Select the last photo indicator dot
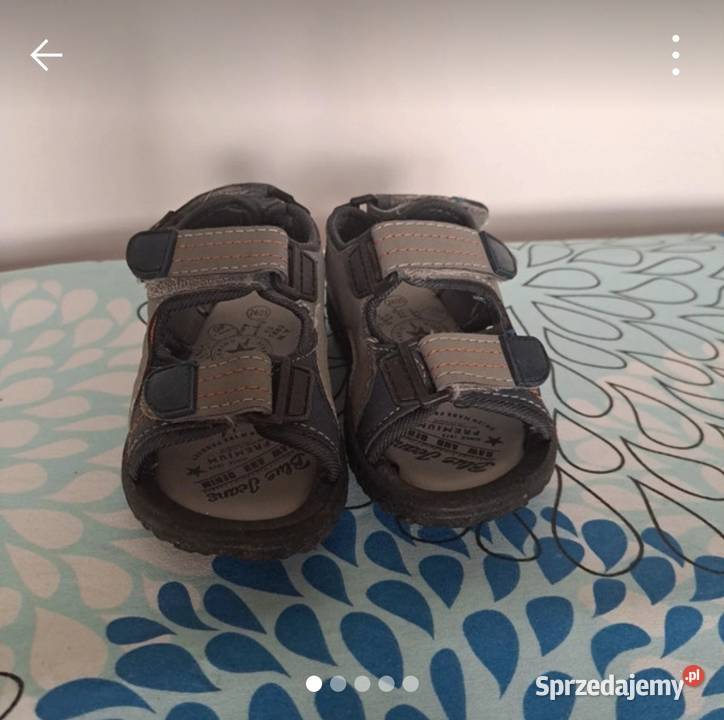Screen dimensions: 724x720 tap(410, 684)
